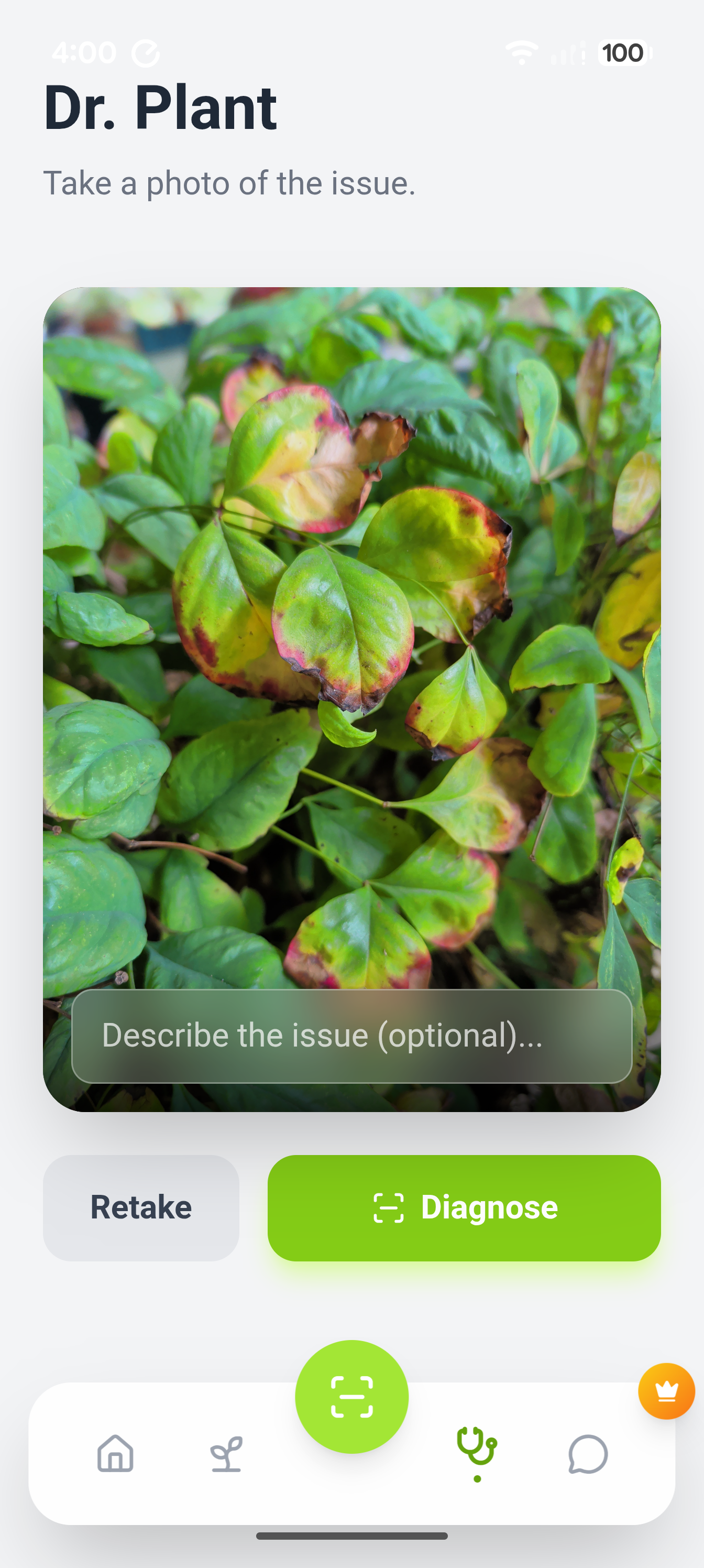
Task: Tap the sync icon beside the clock
Action: (x=146, y=53)
